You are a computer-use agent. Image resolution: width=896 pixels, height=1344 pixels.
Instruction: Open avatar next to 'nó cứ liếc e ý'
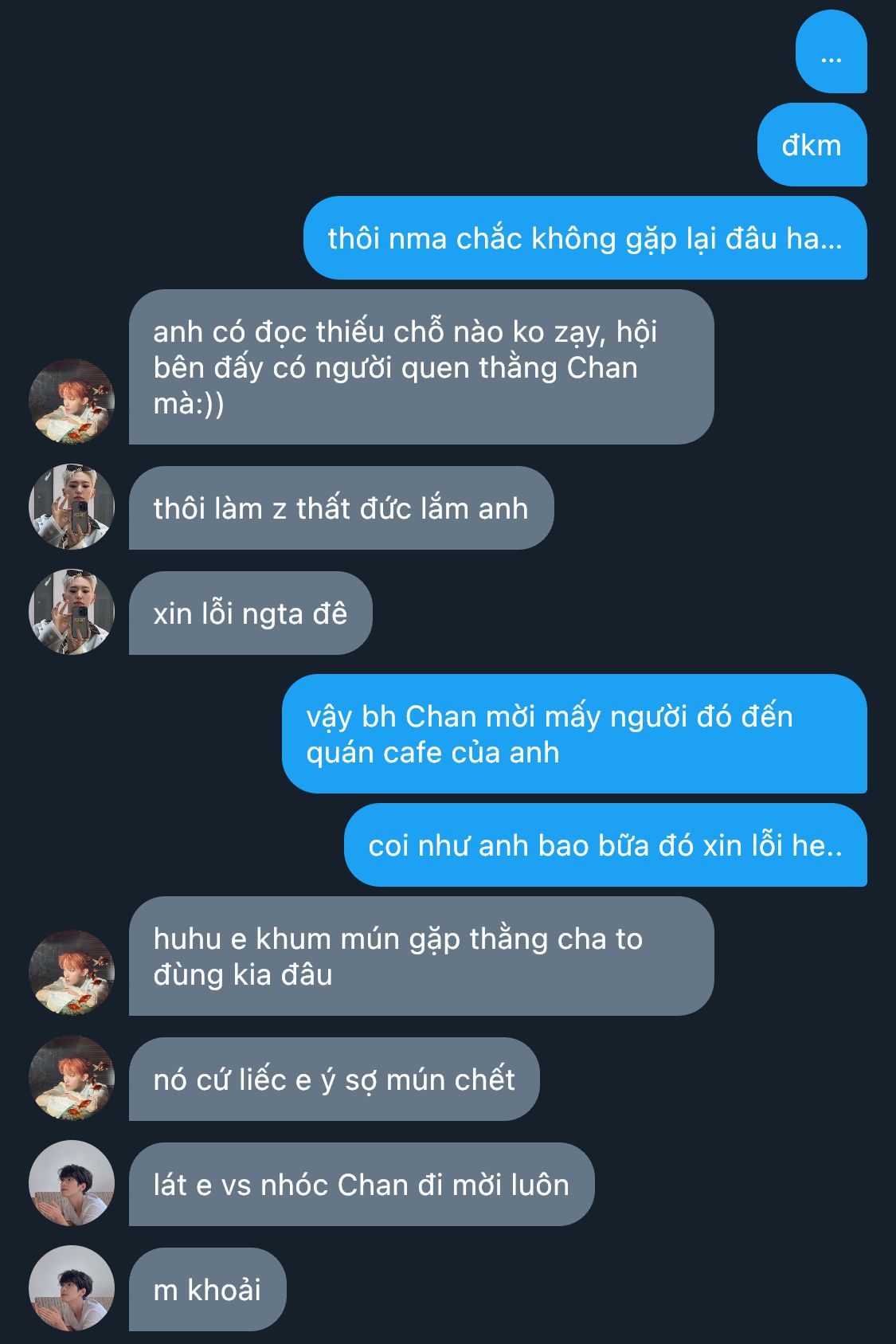click(72, 1078)
